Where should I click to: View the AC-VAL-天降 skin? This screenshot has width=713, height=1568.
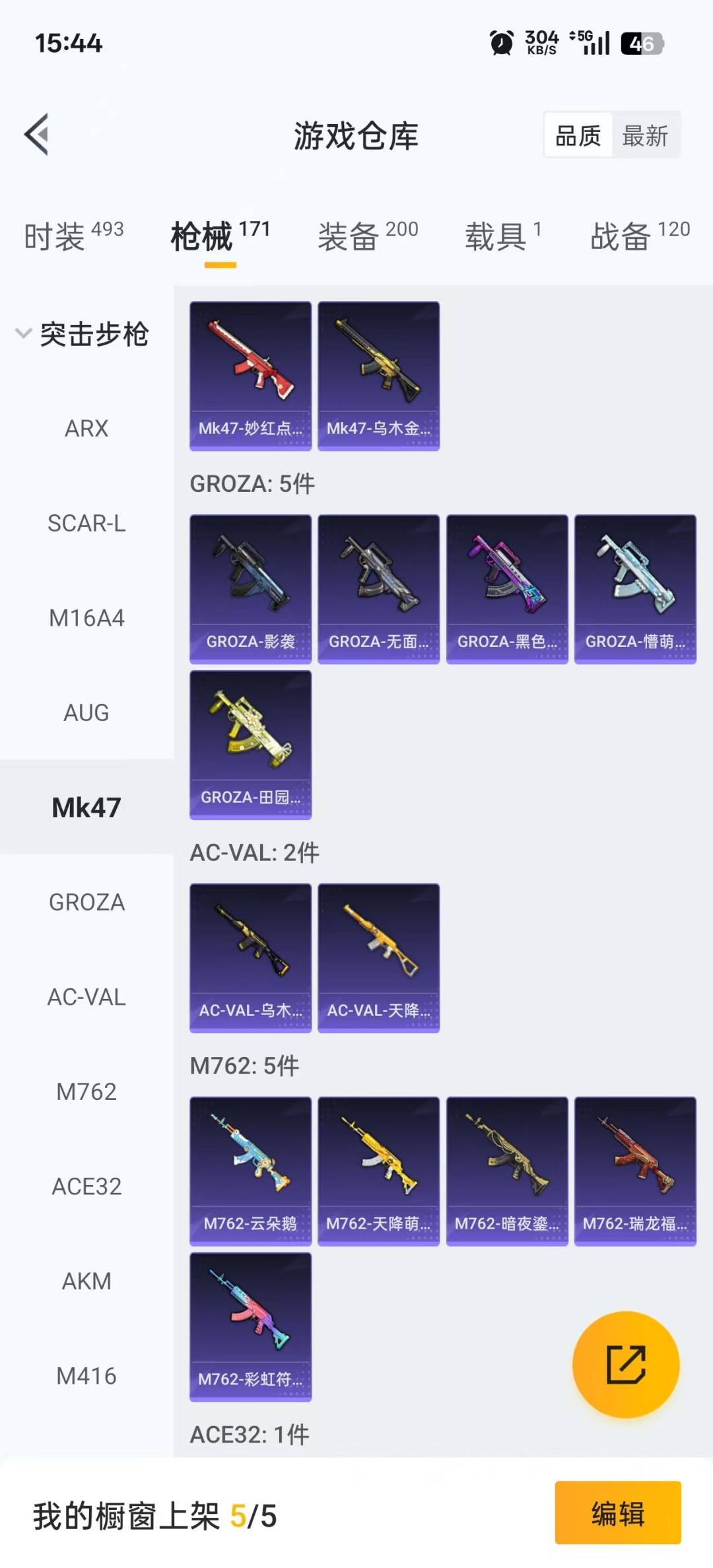378,958
